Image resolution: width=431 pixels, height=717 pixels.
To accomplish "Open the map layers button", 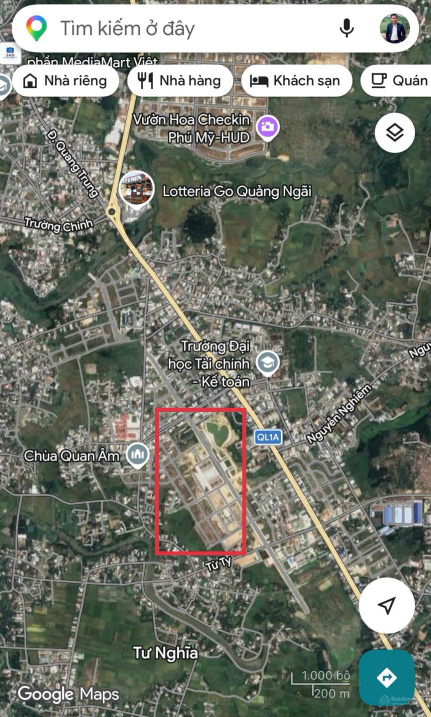I will click(x=395, y=133).
